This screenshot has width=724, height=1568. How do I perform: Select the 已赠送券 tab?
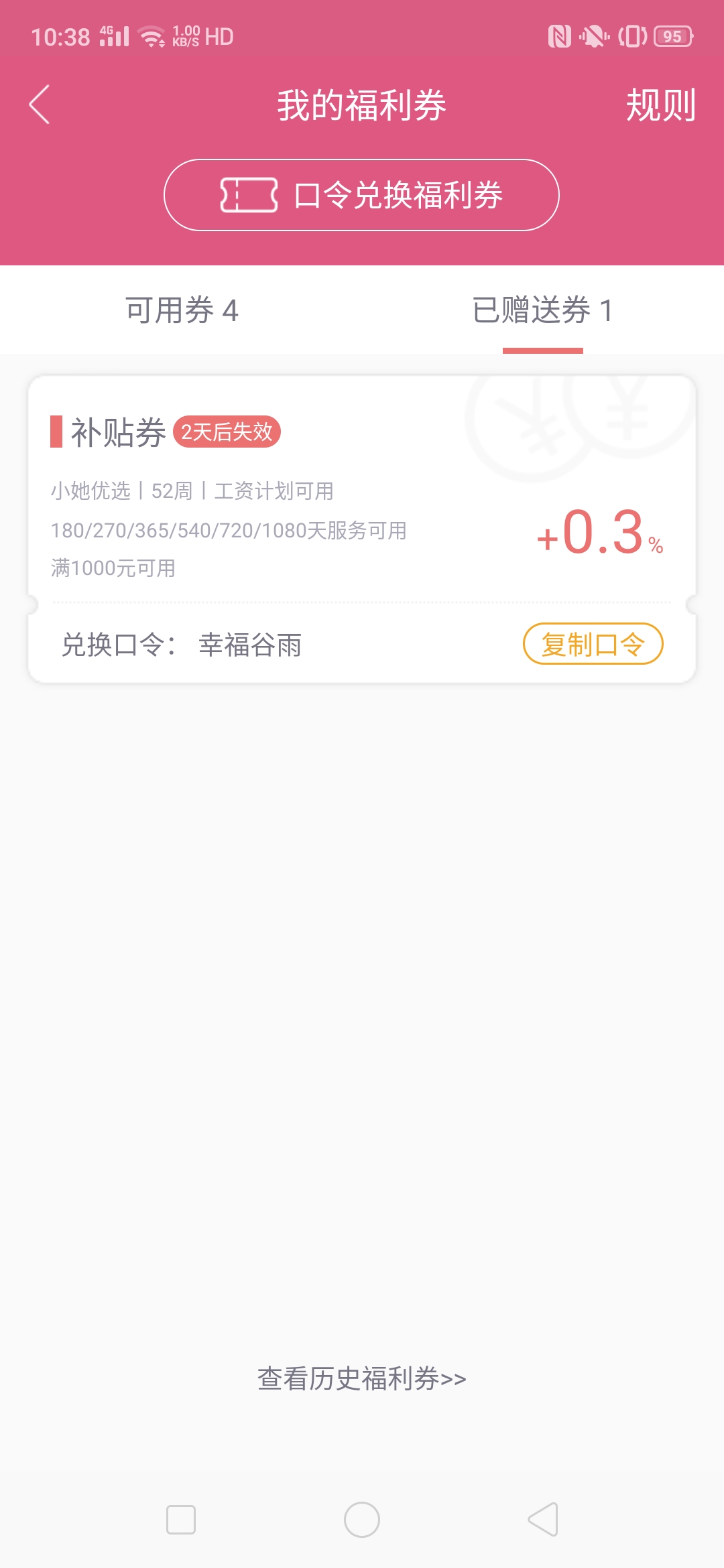(542, 310)
